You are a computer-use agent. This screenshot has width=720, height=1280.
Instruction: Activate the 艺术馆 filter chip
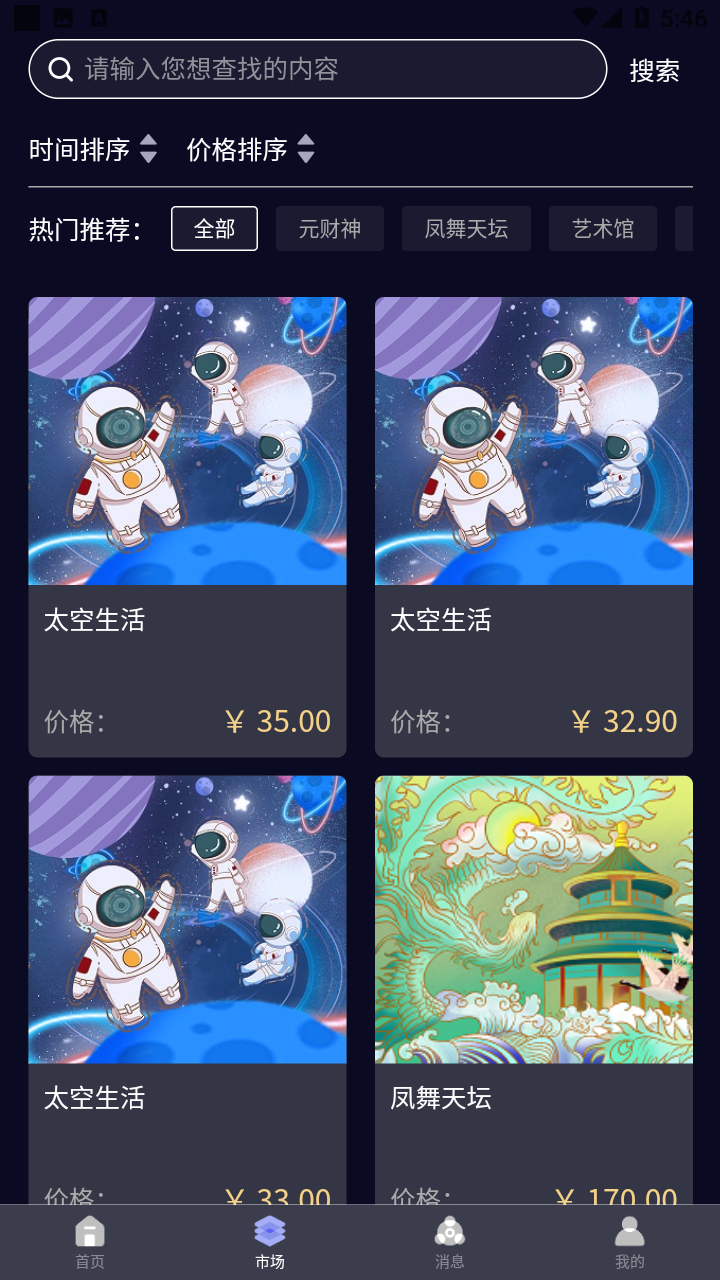(x=602, y=229)
